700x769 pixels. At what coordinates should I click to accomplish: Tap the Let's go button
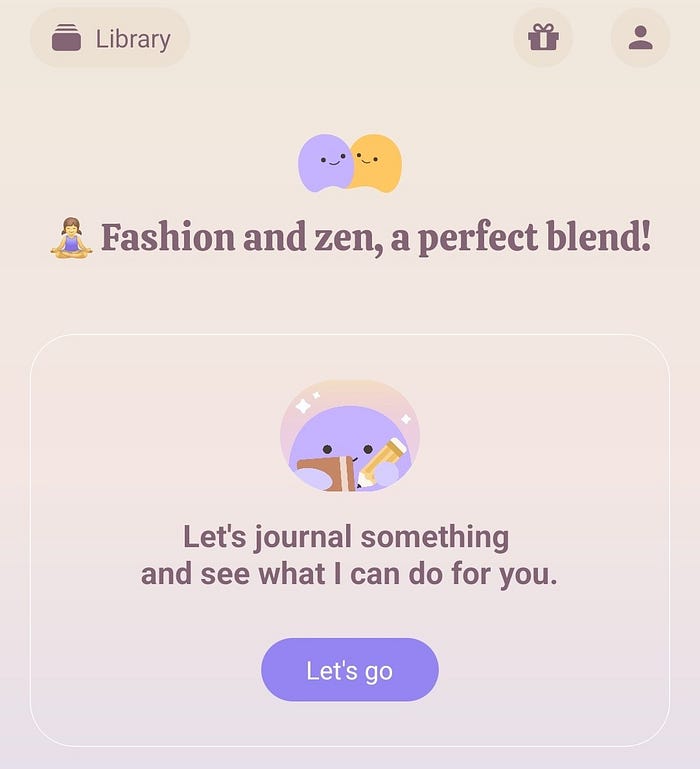click(x=349, y=670)
